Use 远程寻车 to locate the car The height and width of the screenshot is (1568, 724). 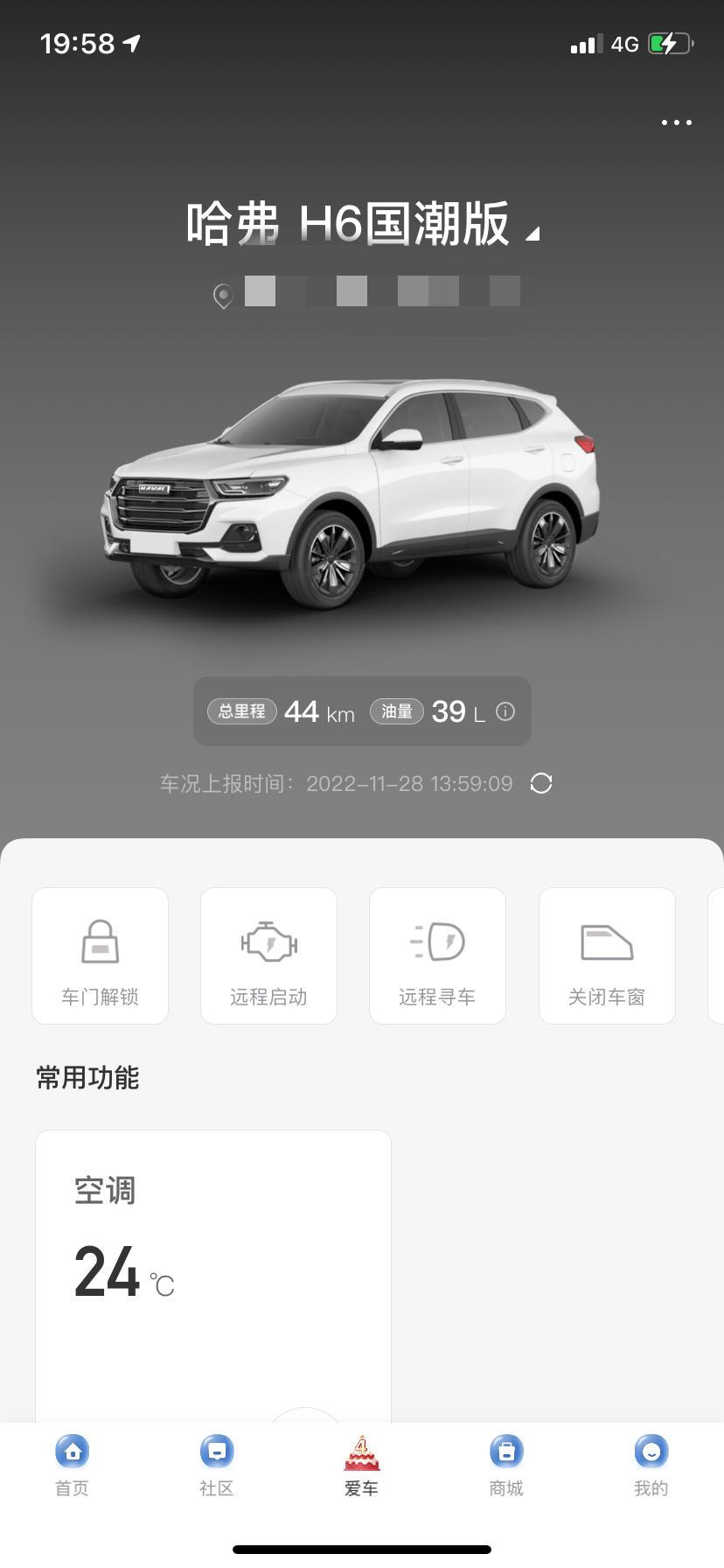[437, 955]
